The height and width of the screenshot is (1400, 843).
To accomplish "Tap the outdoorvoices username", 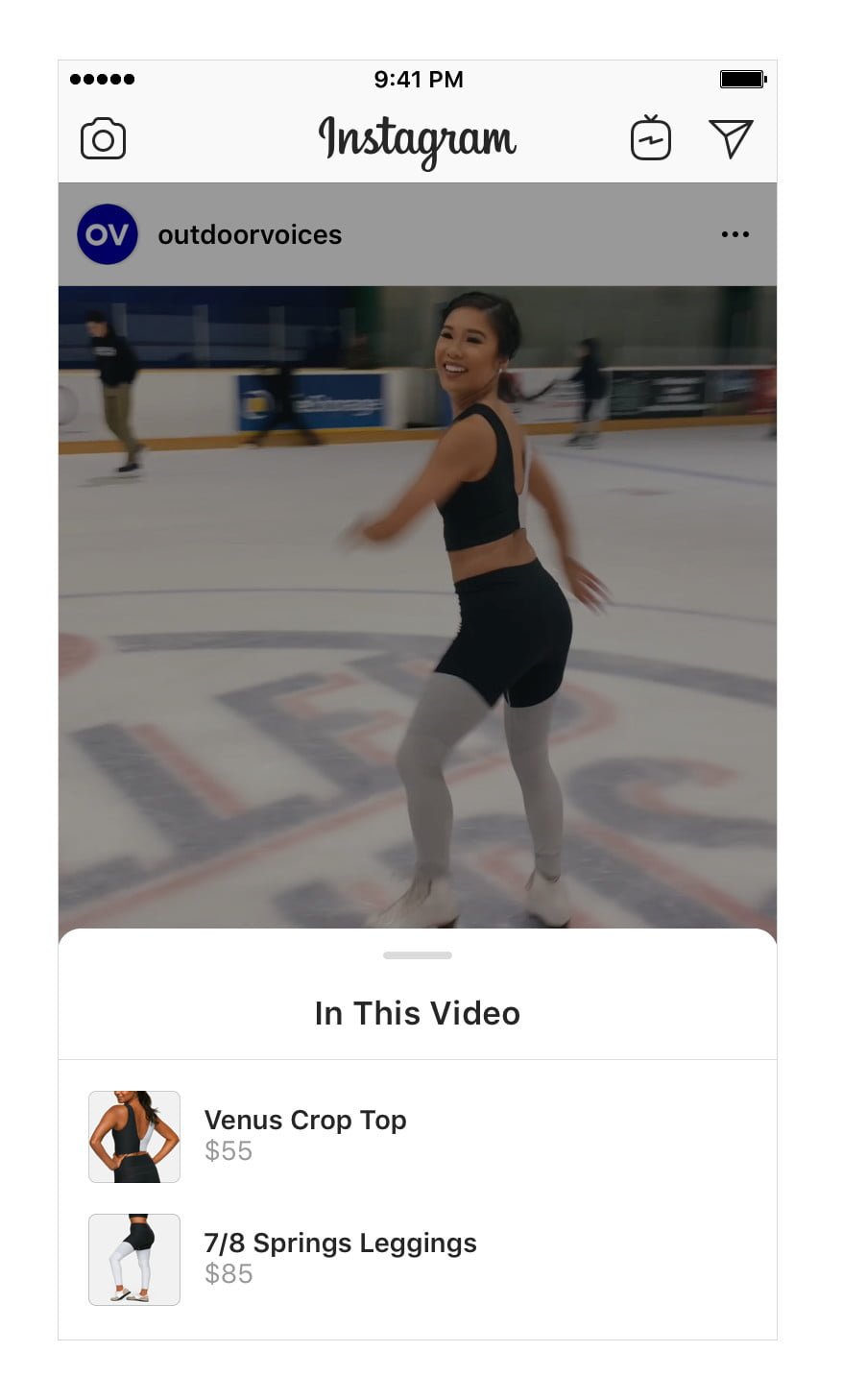I will tap(250, 235).
